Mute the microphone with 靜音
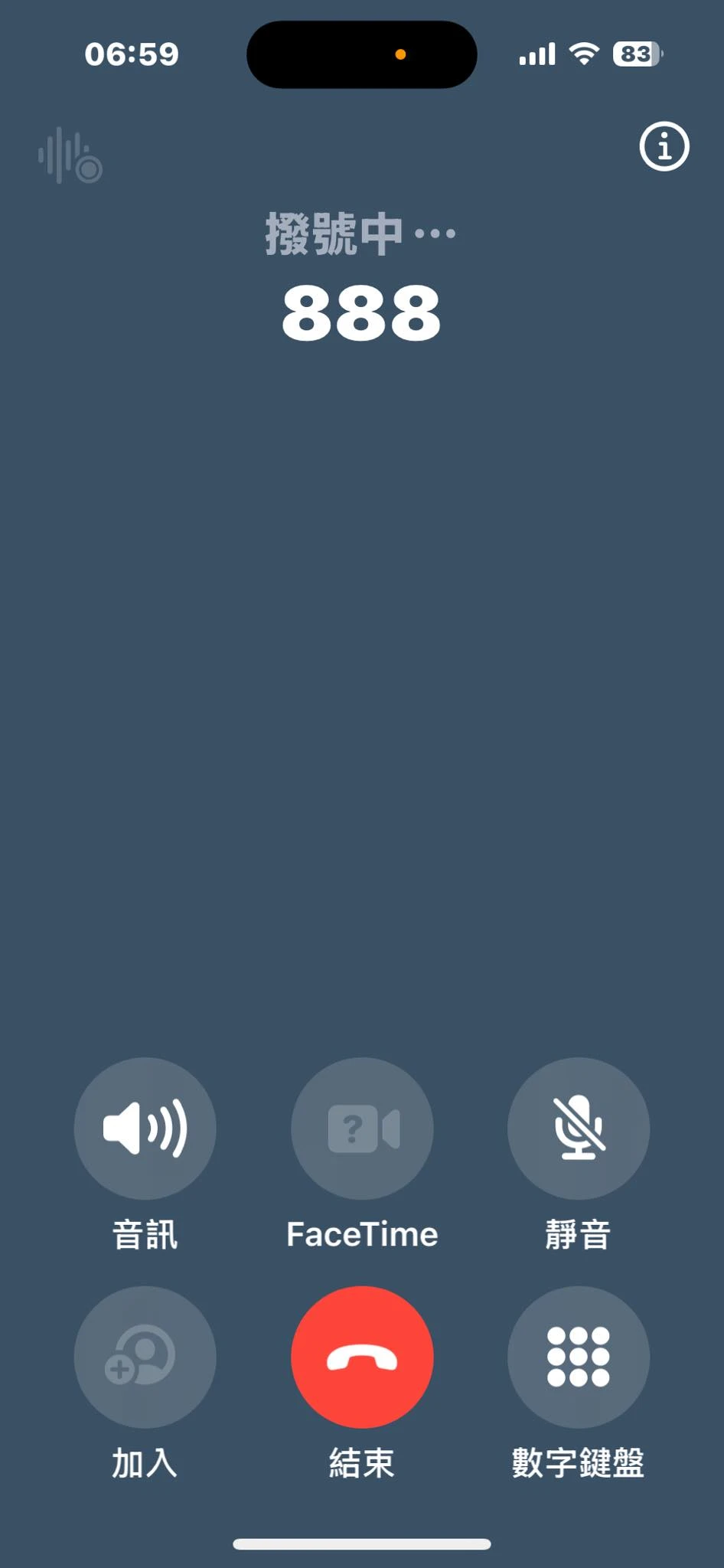724x1568 pixels. pyautogui.click(x=579, y=1128)
